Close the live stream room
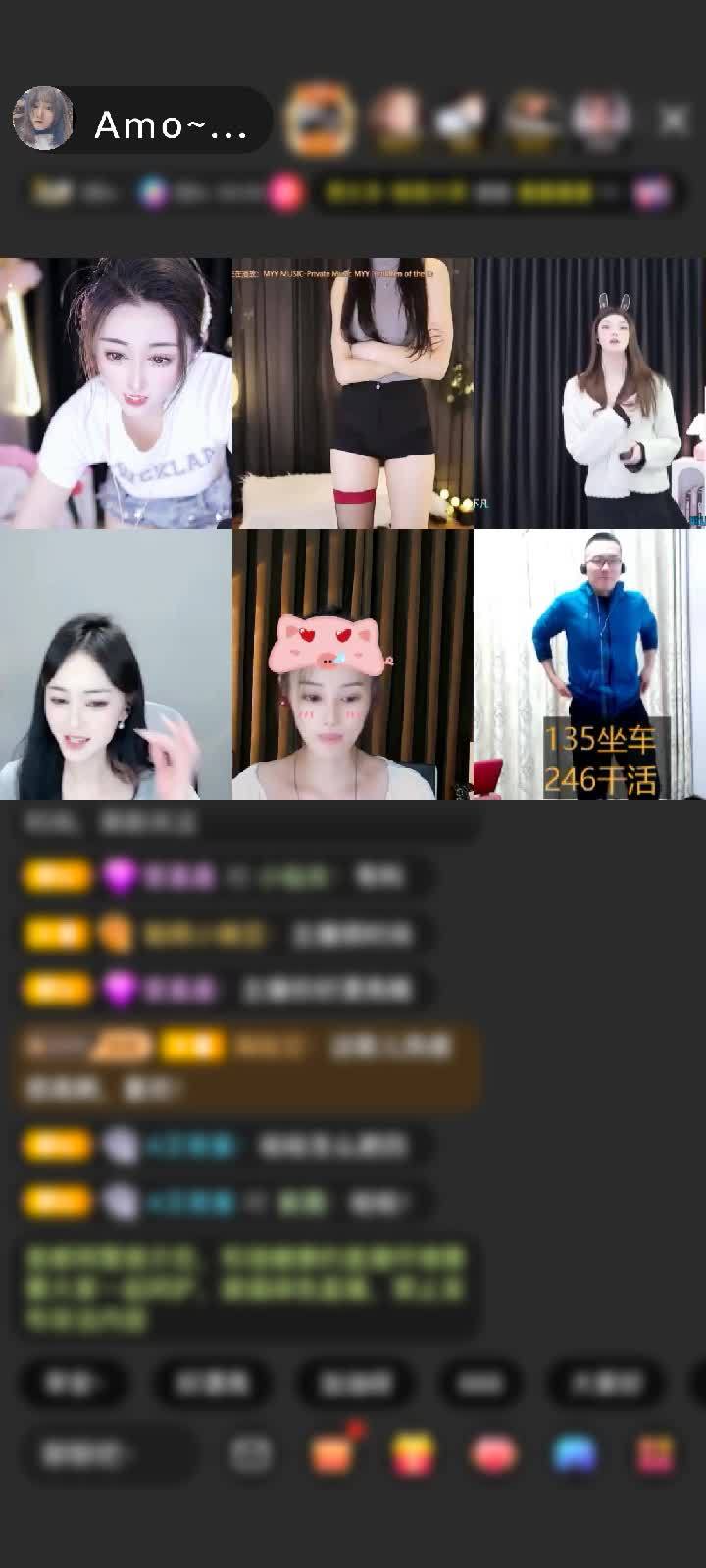 click(x=673, y=121)
